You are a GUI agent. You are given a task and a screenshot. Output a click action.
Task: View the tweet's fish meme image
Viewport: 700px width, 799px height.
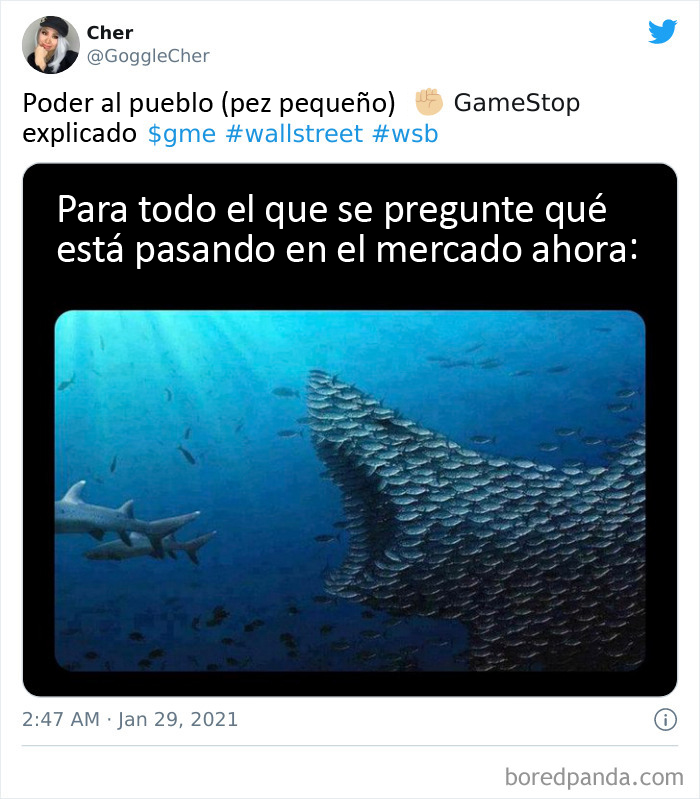coord(350,490)
